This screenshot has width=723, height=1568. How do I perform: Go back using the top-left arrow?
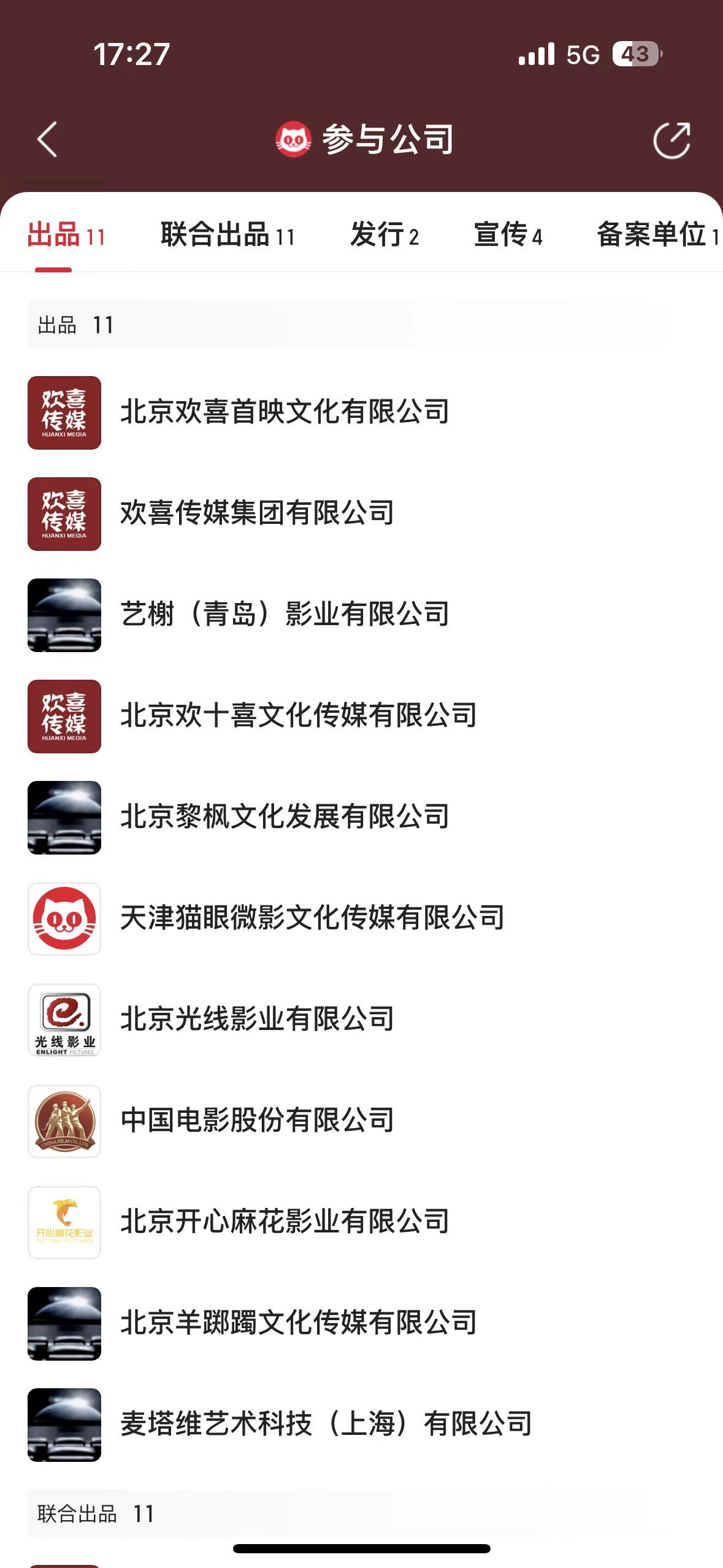[x=47, y=140]
